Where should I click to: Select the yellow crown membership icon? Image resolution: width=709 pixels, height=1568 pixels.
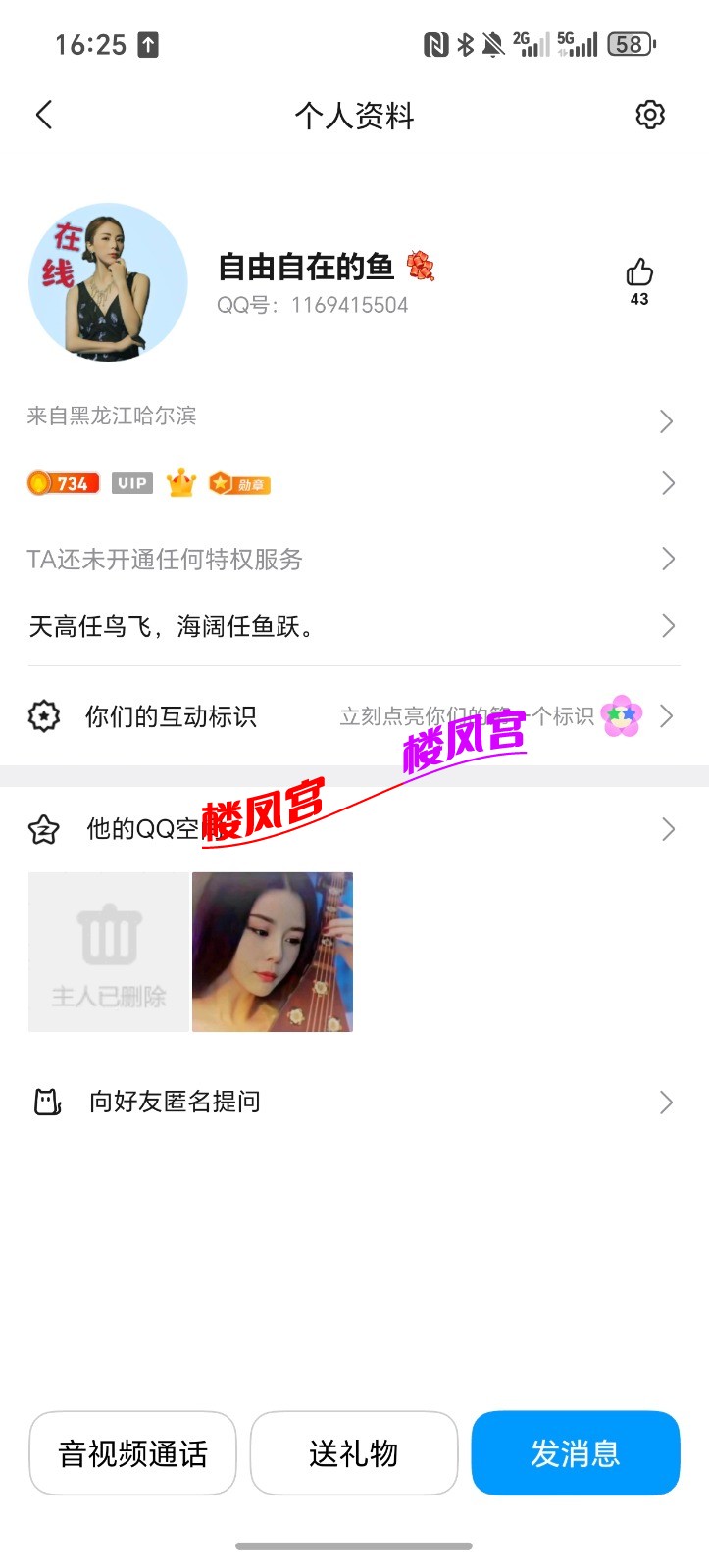pyautogui.click(x=180, y=482)
